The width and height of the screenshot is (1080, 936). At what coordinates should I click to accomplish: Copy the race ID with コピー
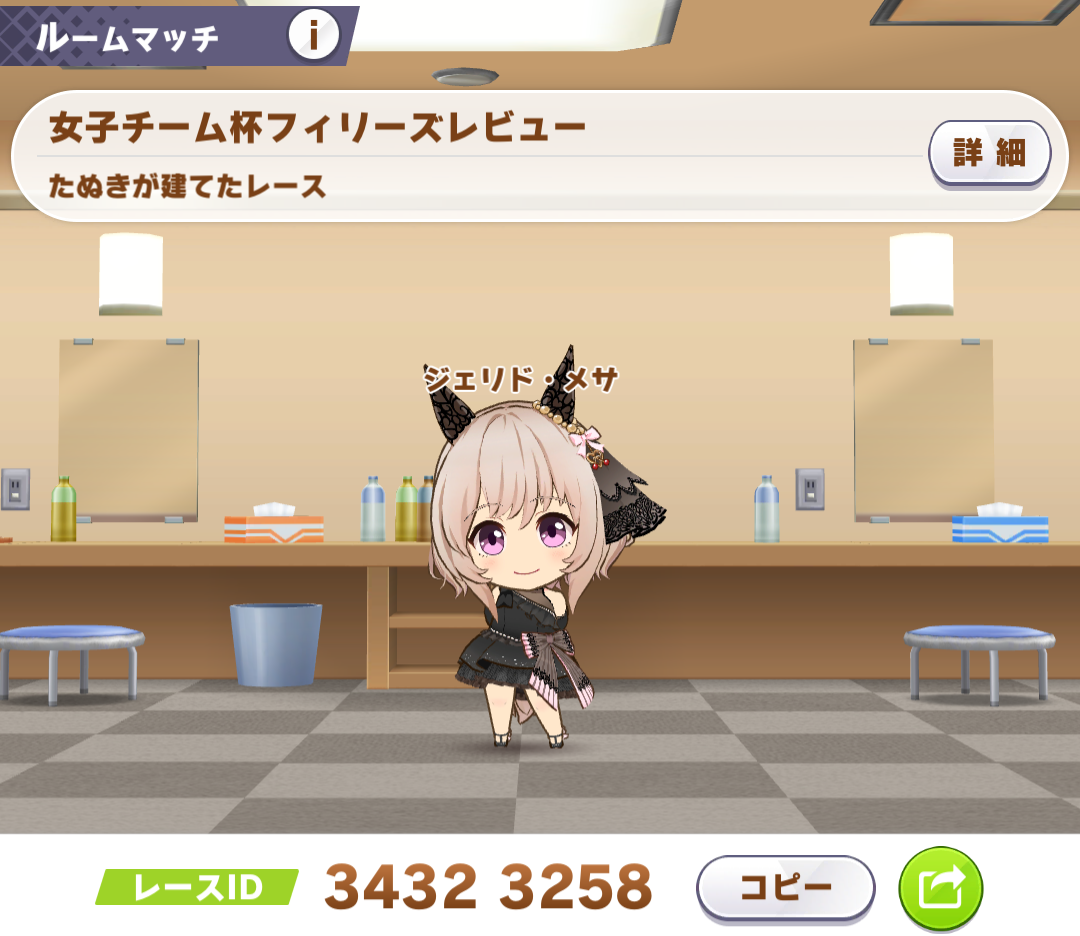click(785, 886)
